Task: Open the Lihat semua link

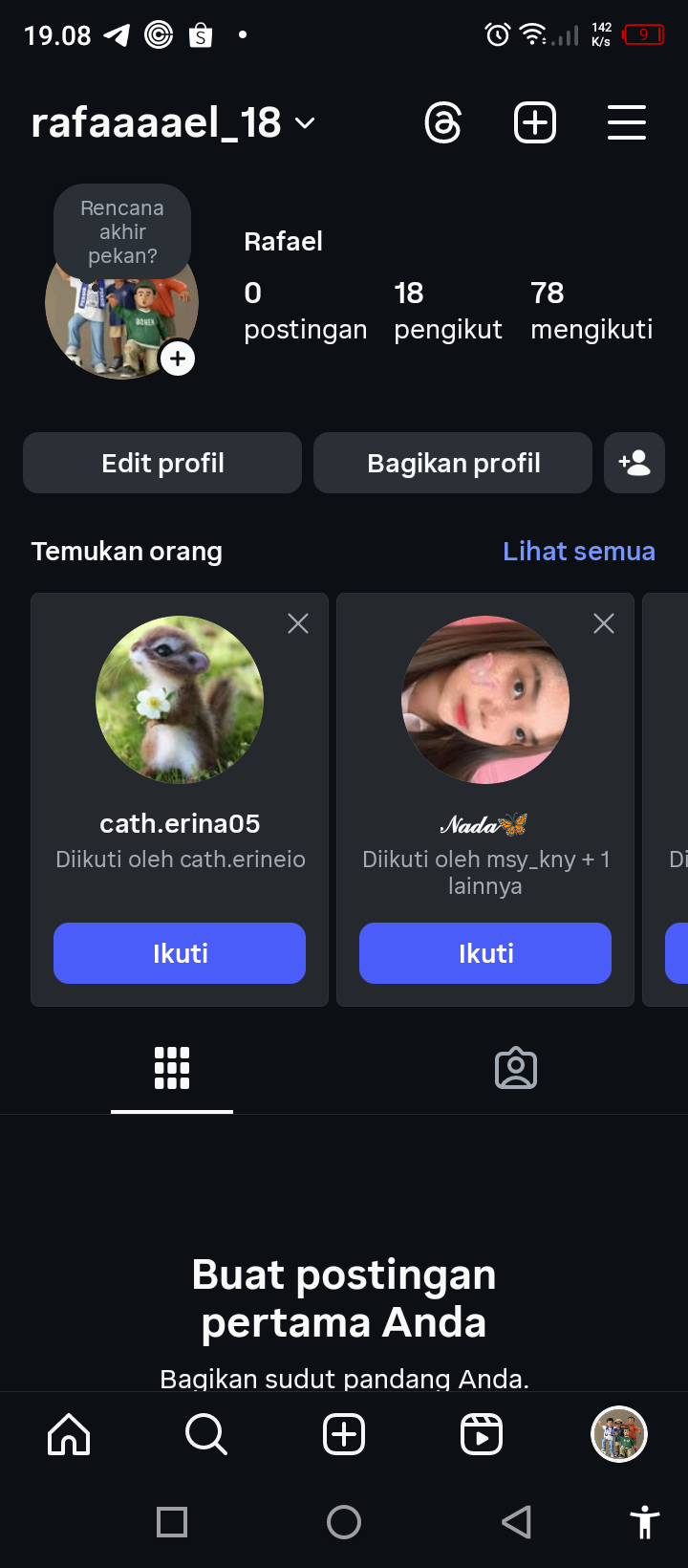Action: click(x=579, y=551)
